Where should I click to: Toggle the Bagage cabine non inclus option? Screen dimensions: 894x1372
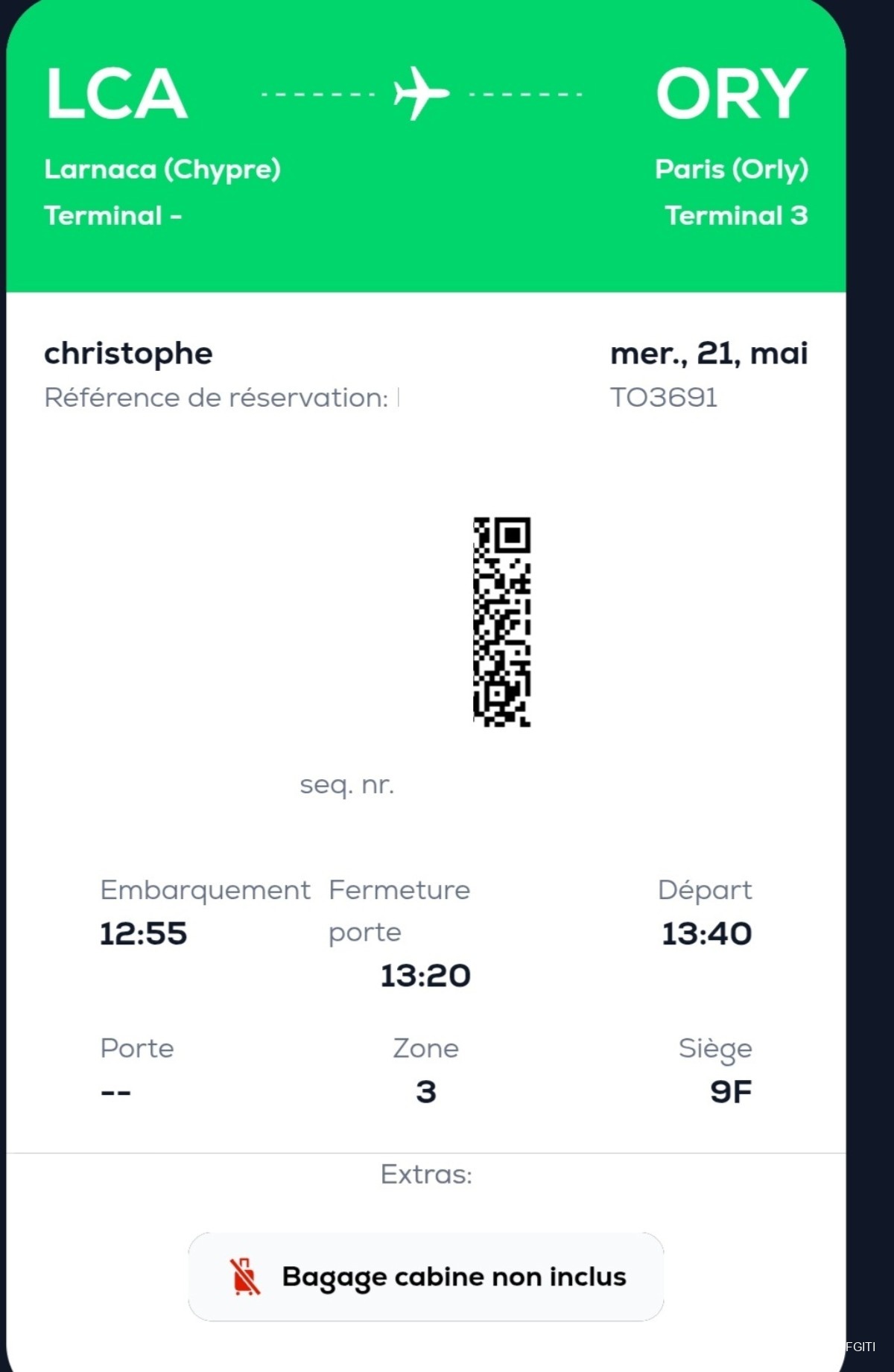click(x=426, y=1275)
